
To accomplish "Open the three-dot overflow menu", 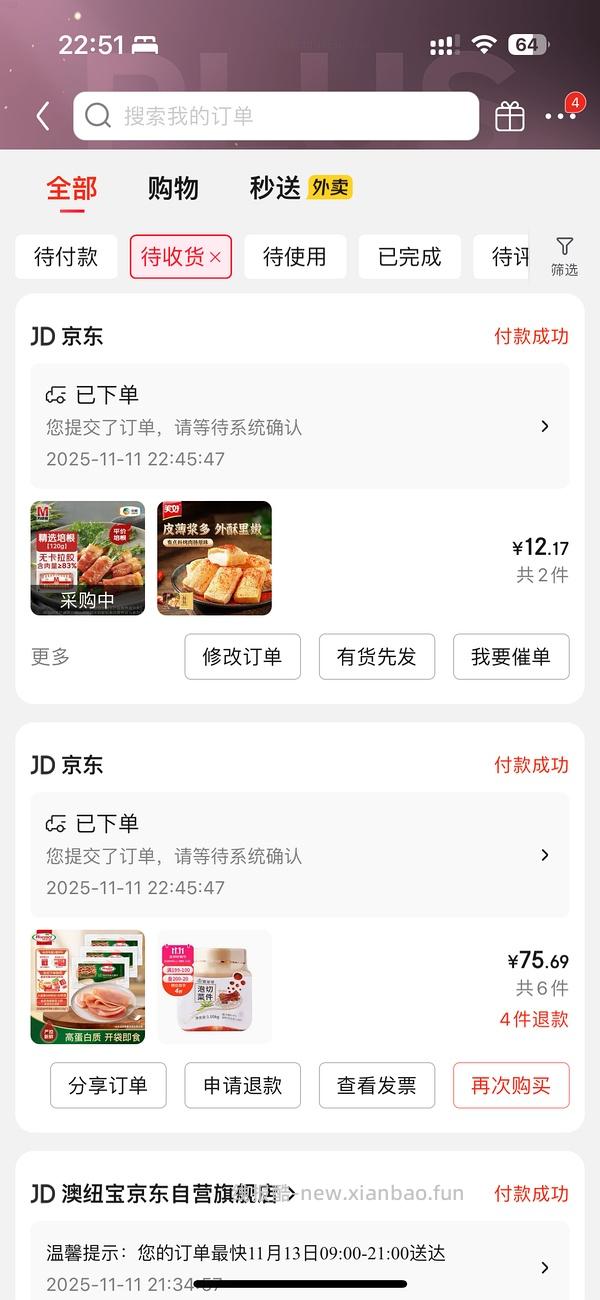I will coord(560,116).
